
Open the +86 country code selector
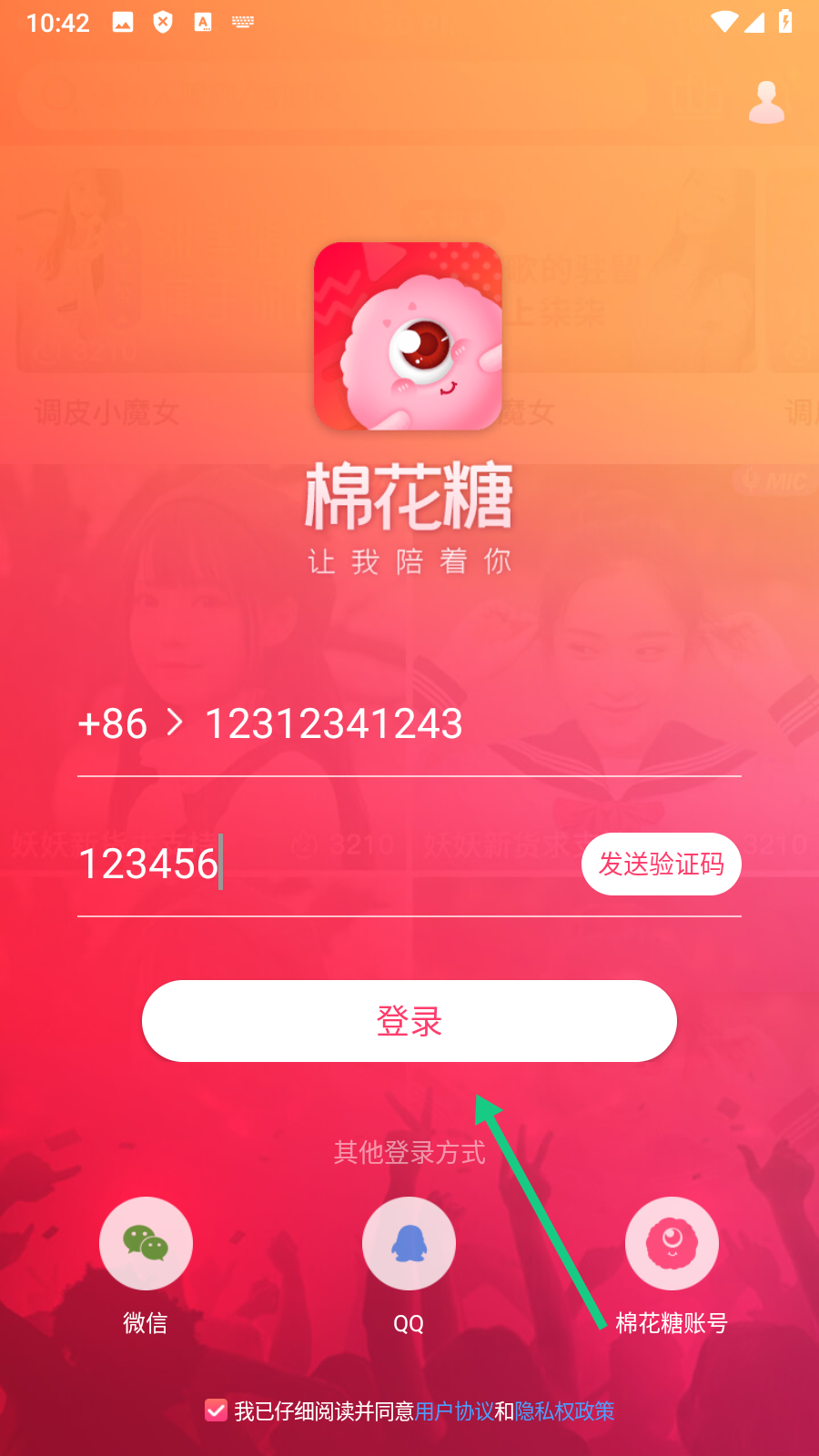130,724
